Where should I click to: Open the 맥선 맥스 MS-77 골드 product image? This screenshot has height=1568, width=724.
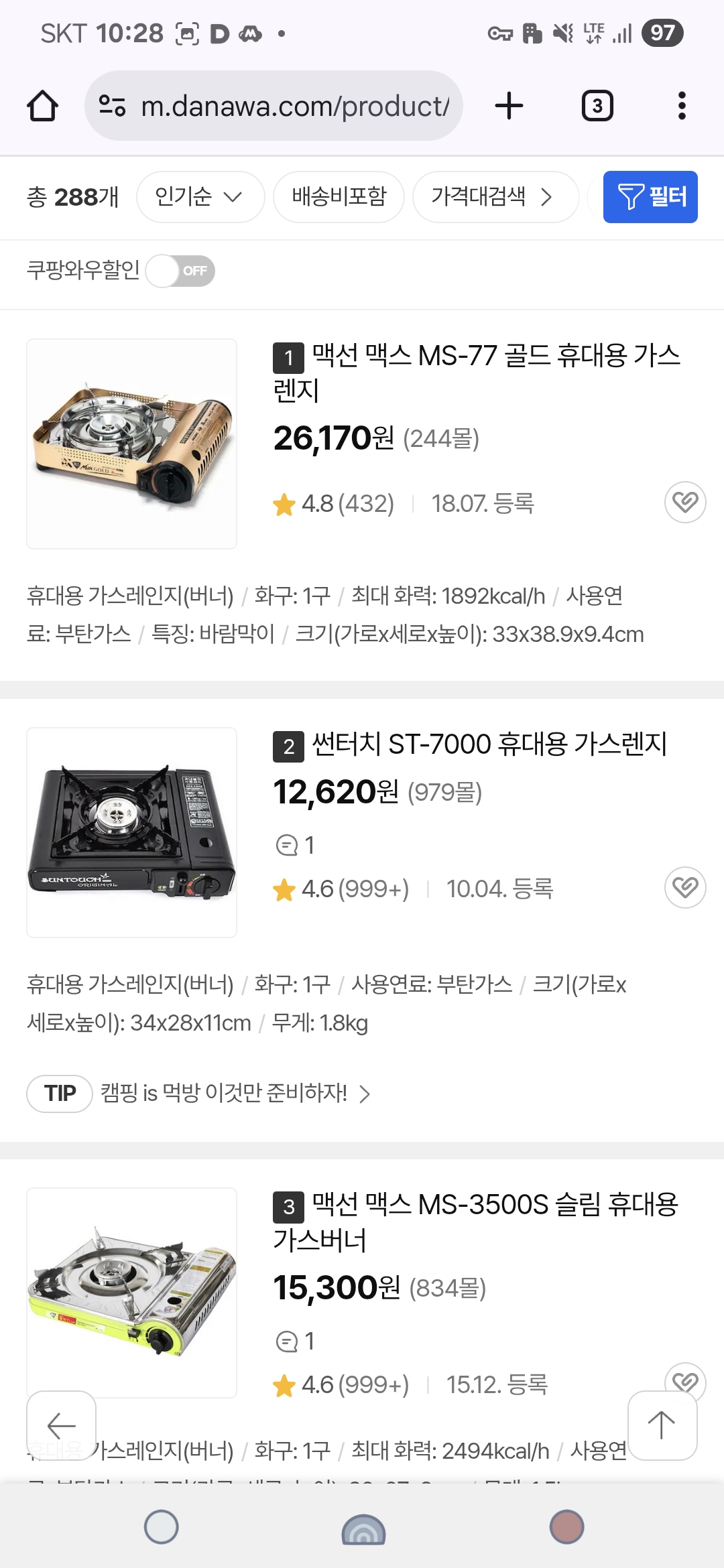coord(131,444)
